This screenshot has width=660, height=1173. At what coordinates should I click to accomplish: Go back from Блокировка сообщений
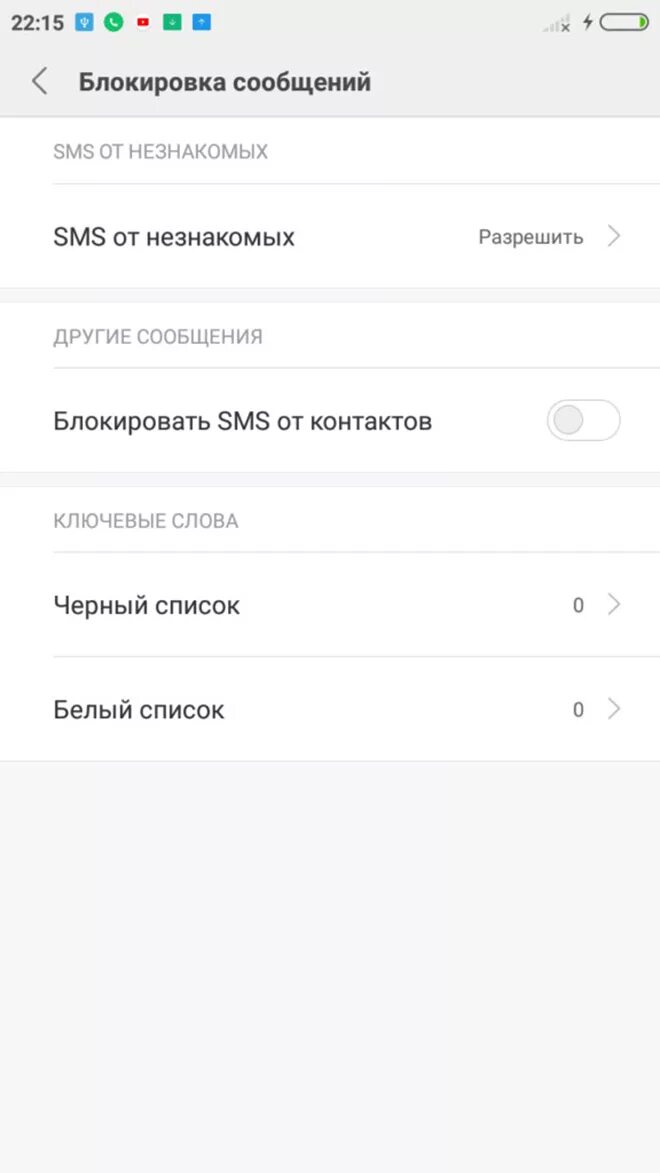tap(40, 81)
